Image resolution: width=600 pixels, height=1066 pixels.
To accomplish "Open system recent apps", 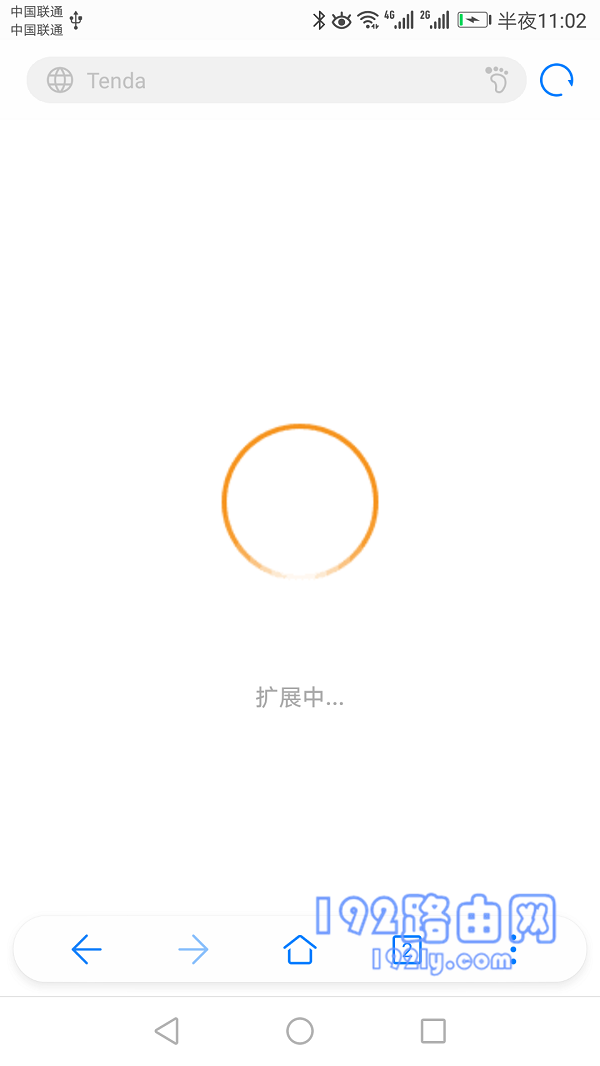I will tap(433, 1031).
